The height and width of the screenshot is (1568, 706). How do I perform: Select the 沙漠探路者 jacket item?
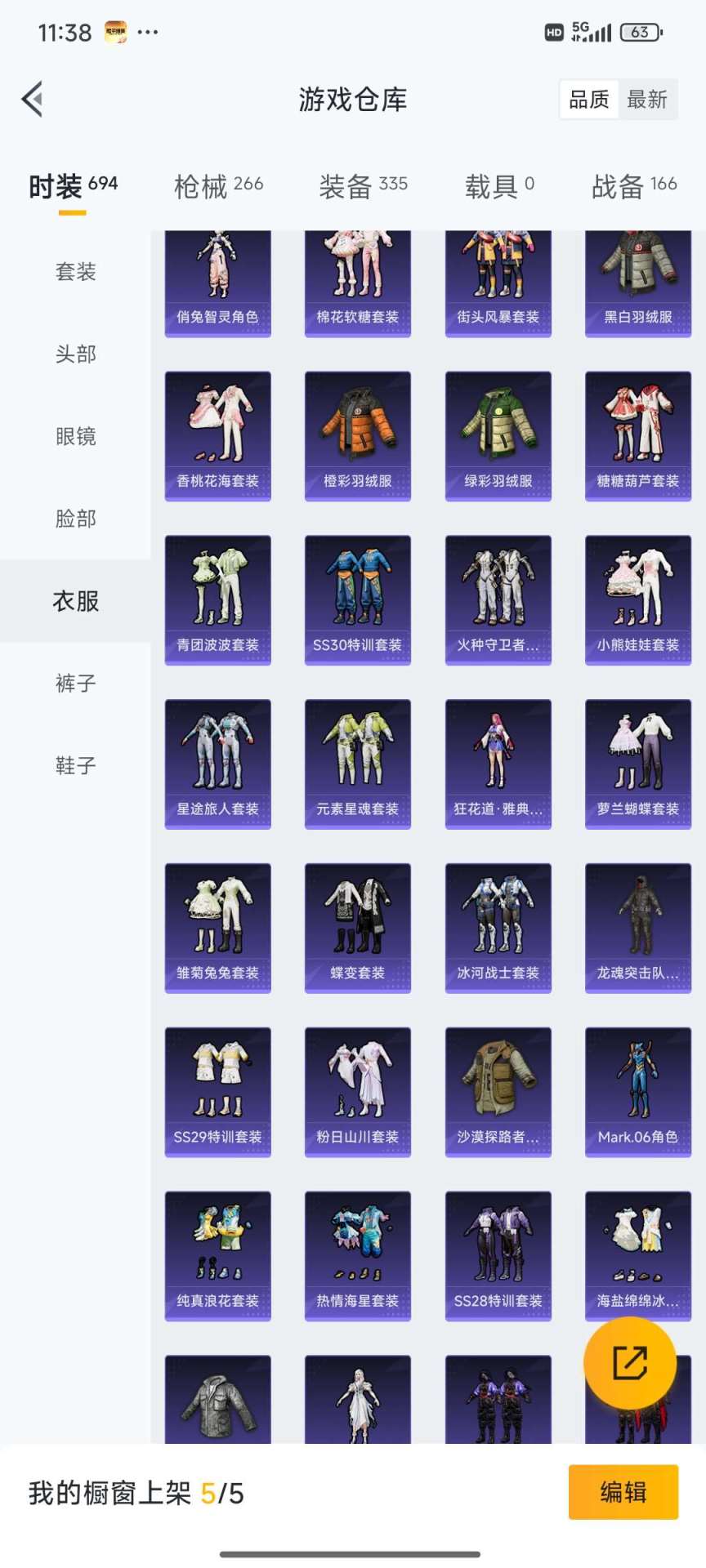tap(498, 1090)
